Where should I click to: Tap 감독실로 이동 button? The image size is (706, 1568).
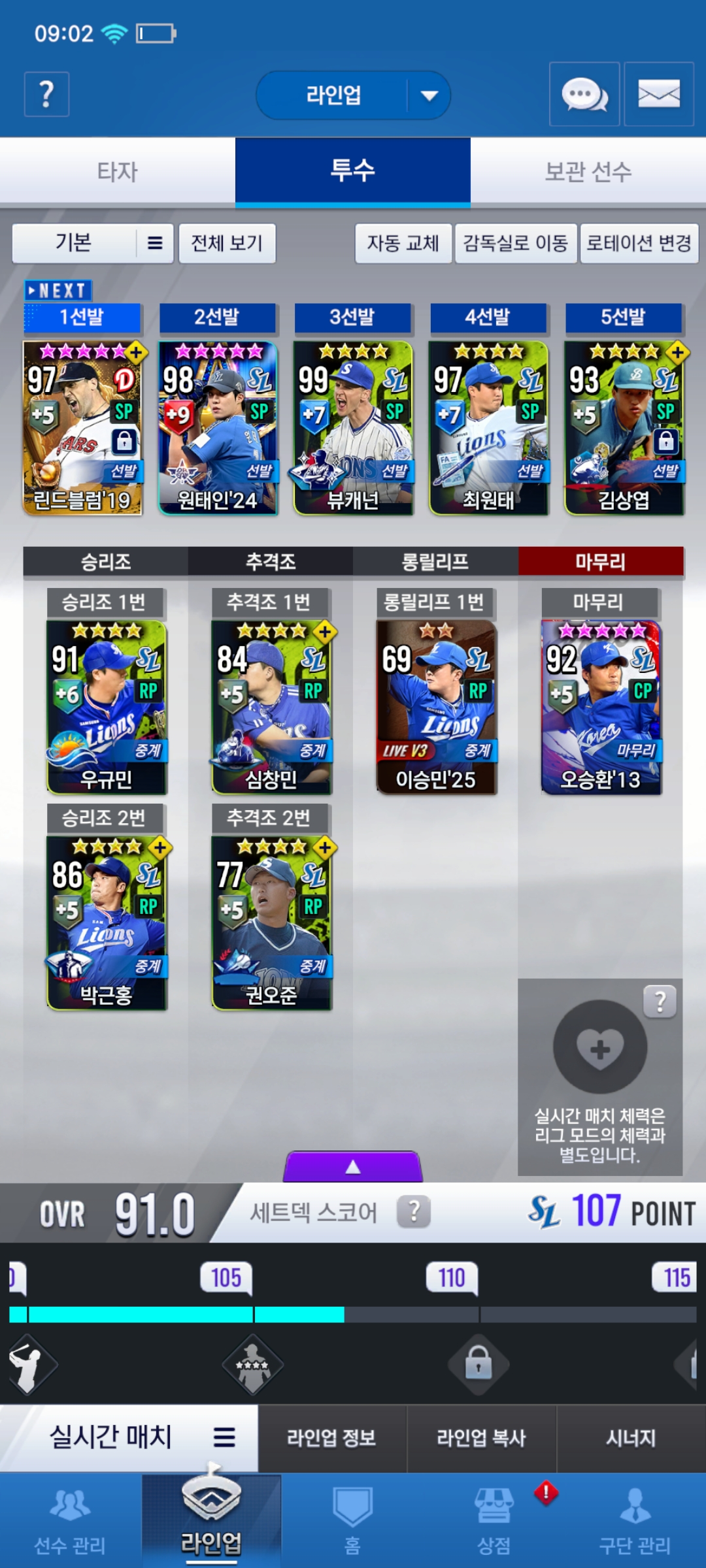(515, 243)
